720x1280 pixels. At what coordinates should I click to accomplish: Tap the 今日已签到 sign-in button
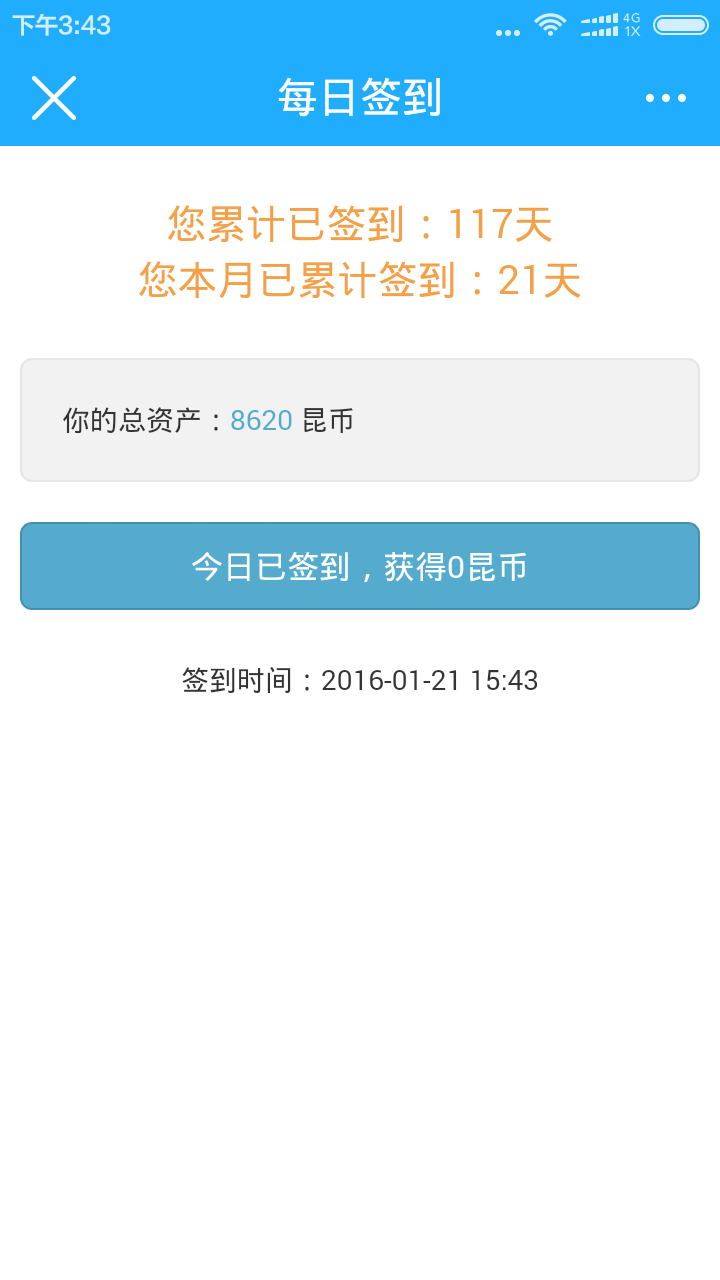coord(360,566)
